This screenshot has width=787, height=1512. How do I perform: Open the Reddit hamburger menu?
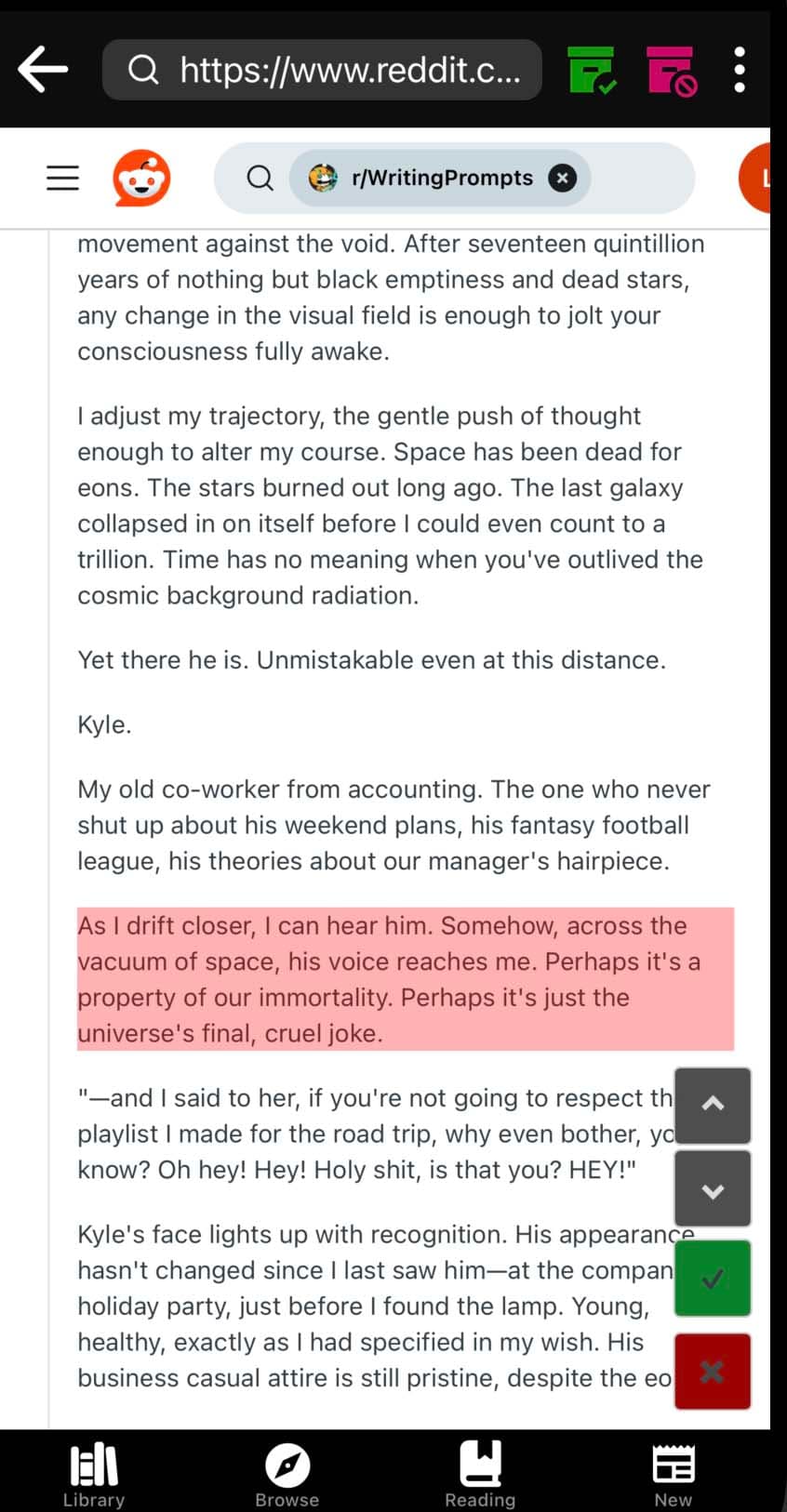pyautogui.click(x=63, y=178)
